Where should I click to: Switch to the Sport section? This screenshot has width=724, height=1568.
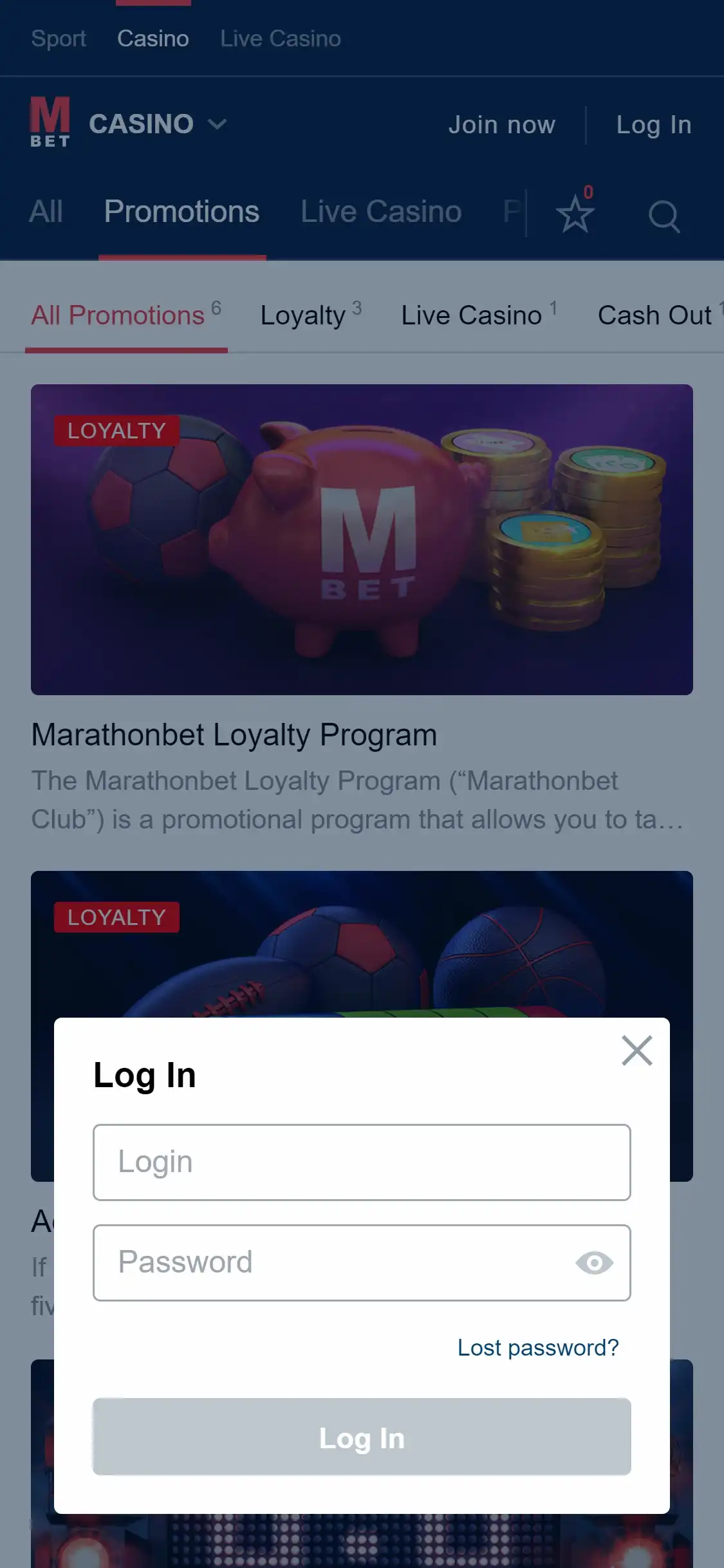pyautogui.click(x=59, y=39)
